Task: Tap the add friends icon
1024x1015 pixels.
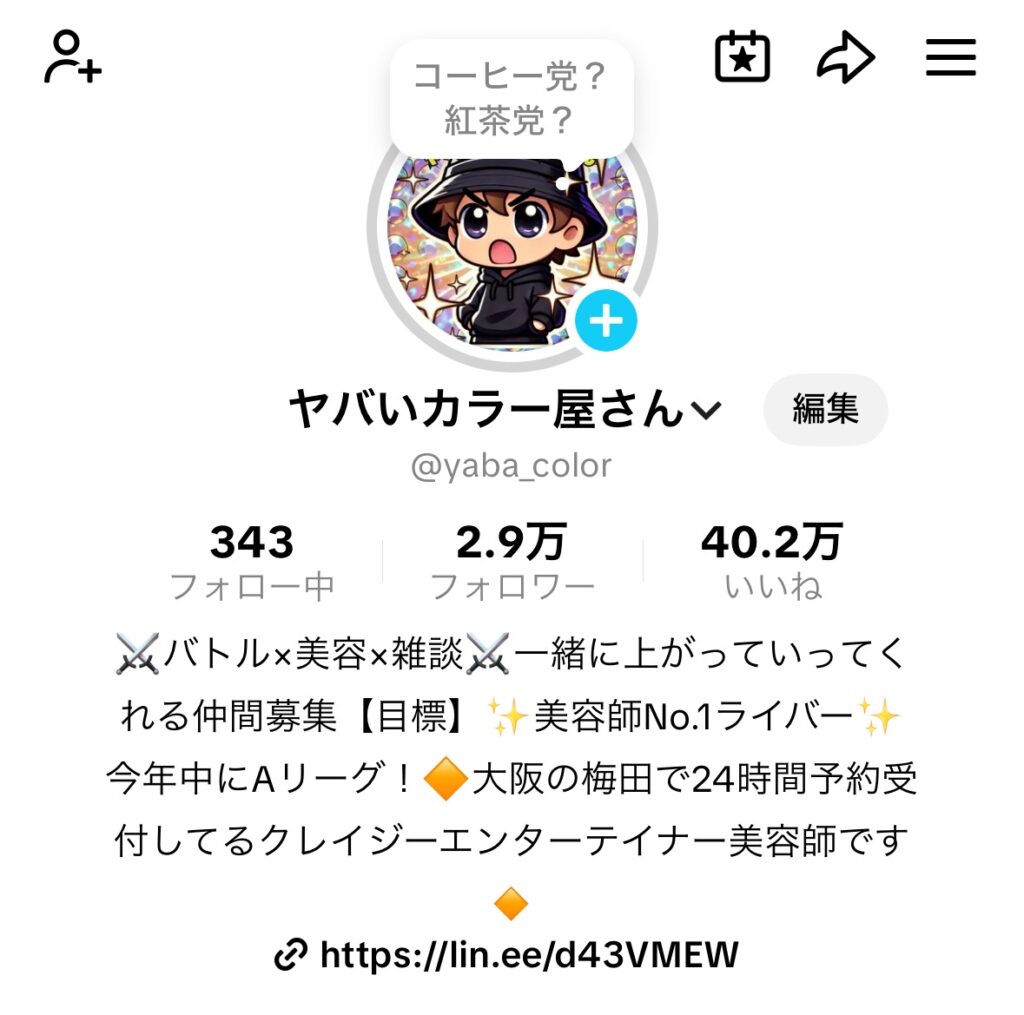Action: point(73,58)
